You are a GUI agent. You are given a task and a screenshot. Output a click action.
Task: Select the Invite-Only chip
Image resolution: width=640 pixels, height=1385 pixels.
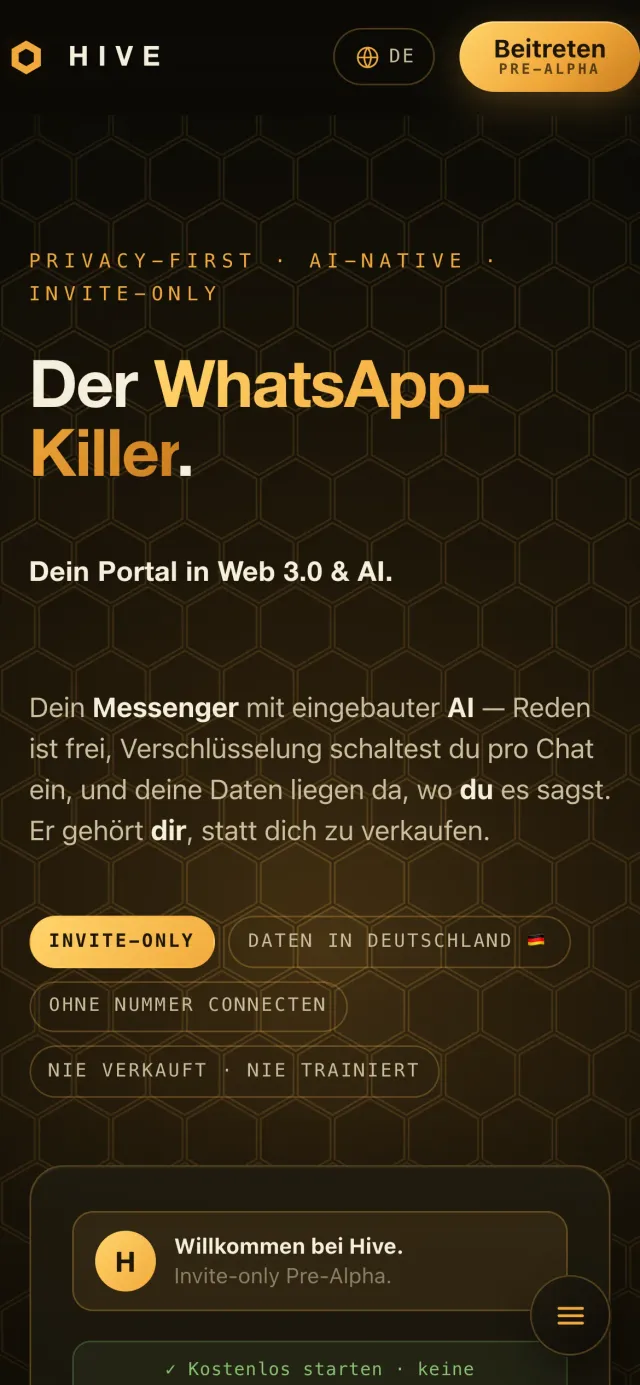tap(122, 941)
